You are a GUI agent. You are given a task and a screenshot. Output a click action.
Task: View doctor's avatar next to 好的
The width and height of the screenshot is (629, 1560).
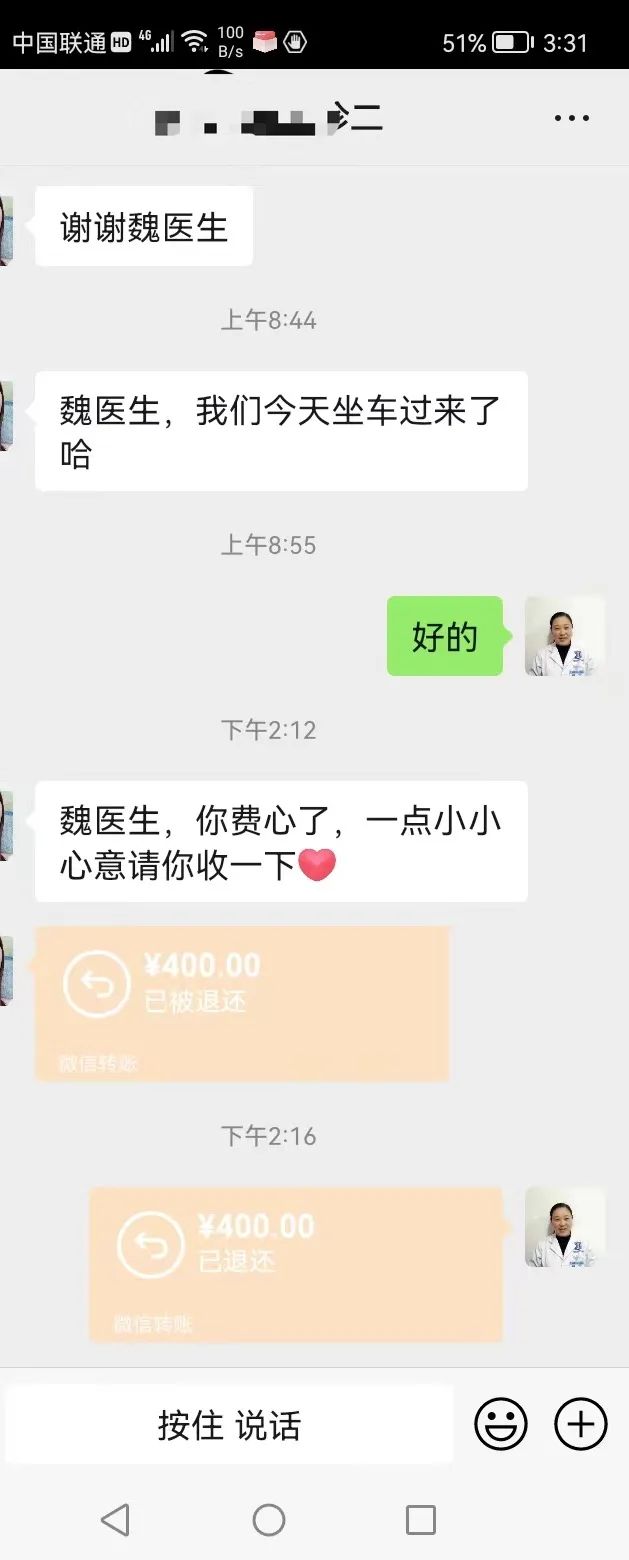pos(564,636)
